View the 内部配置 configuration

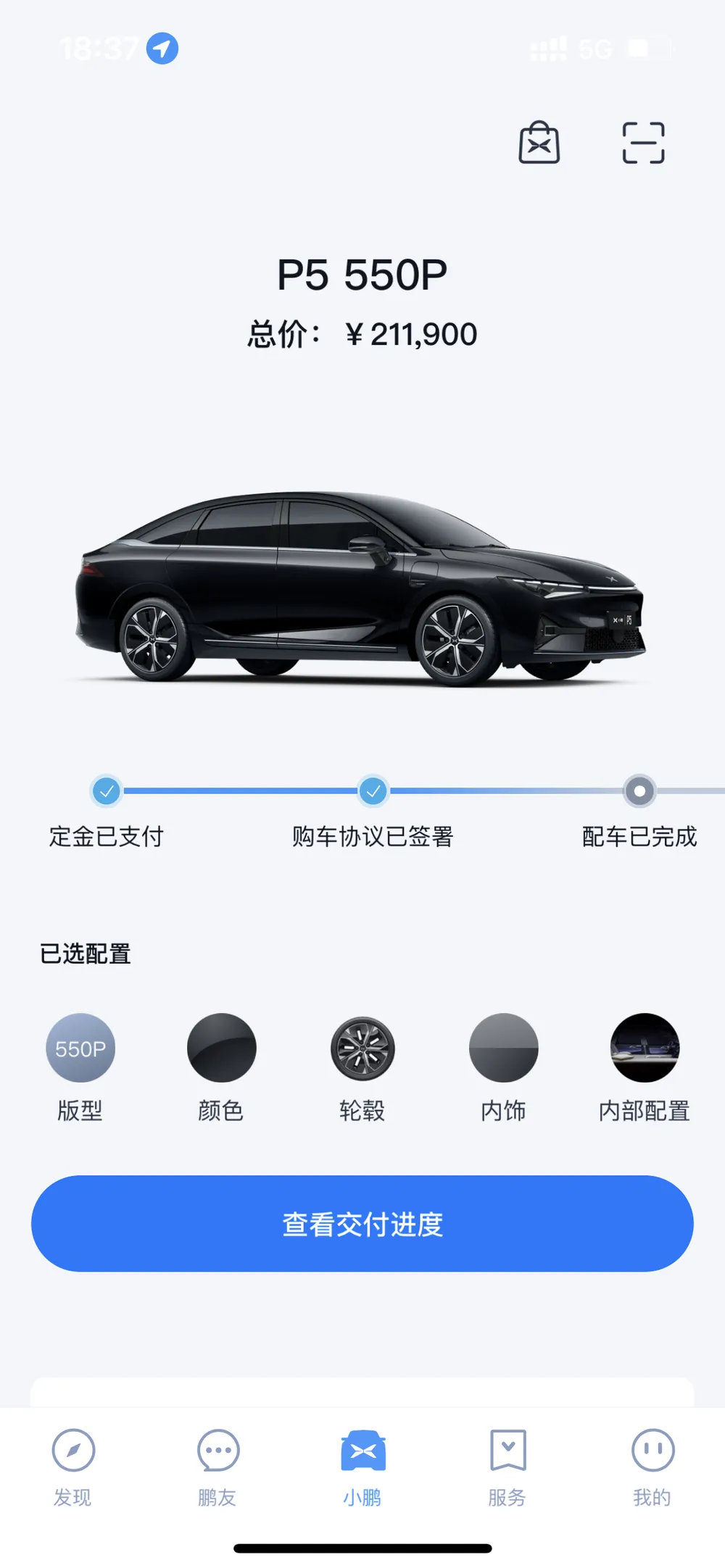click(x=645, y=1048)
